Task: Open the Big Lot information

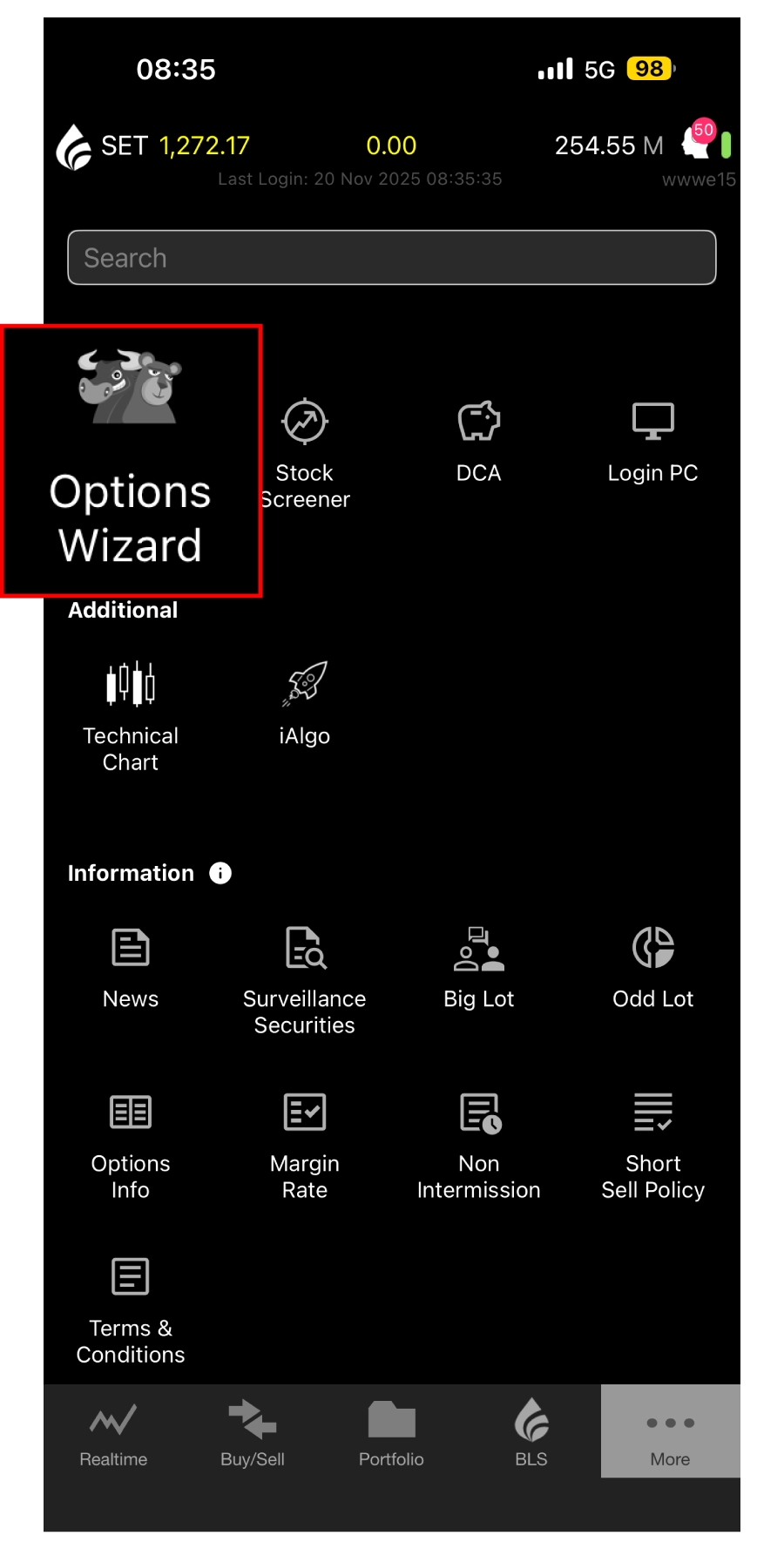Action: (x=478, y=967)
